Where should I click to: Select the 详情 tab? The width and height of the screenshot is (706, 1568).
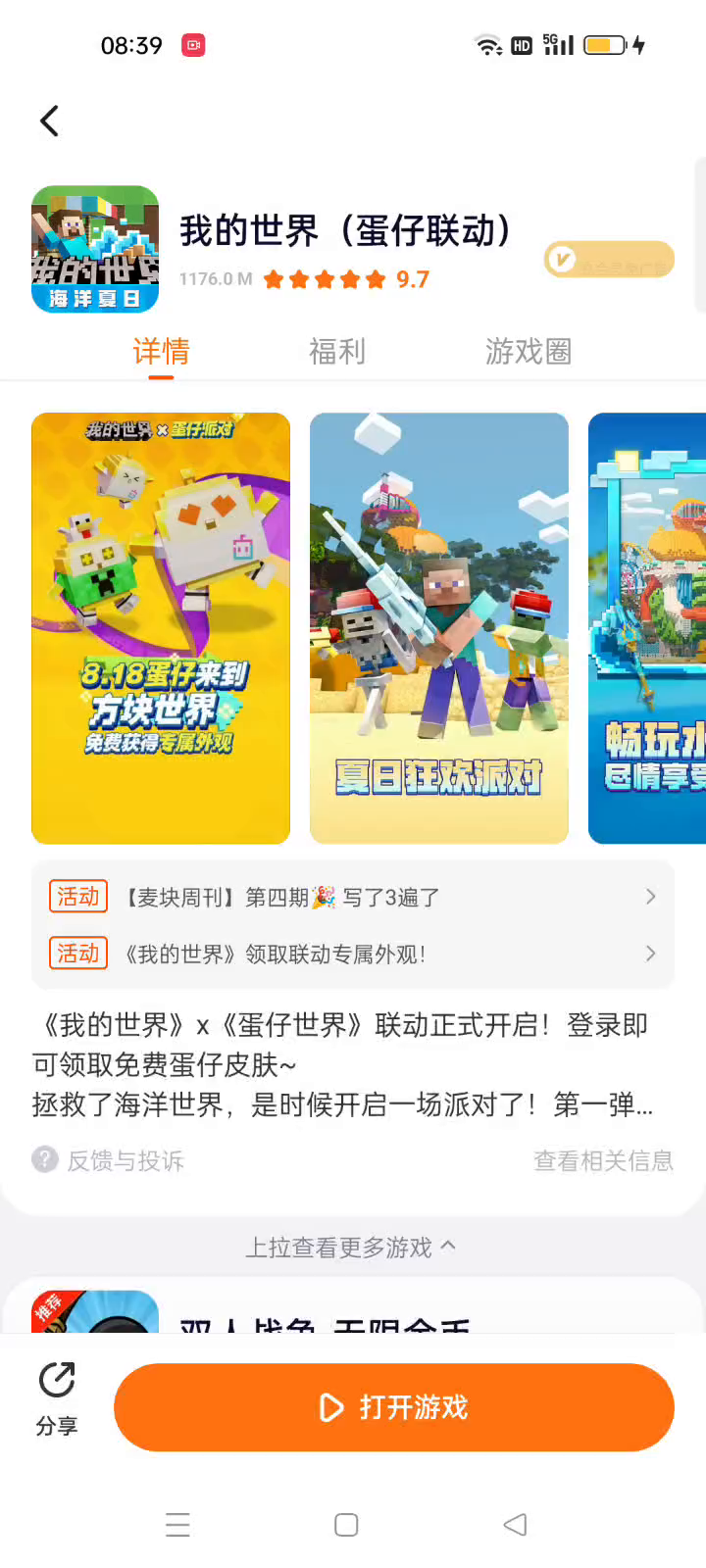(x=161, y=351)
